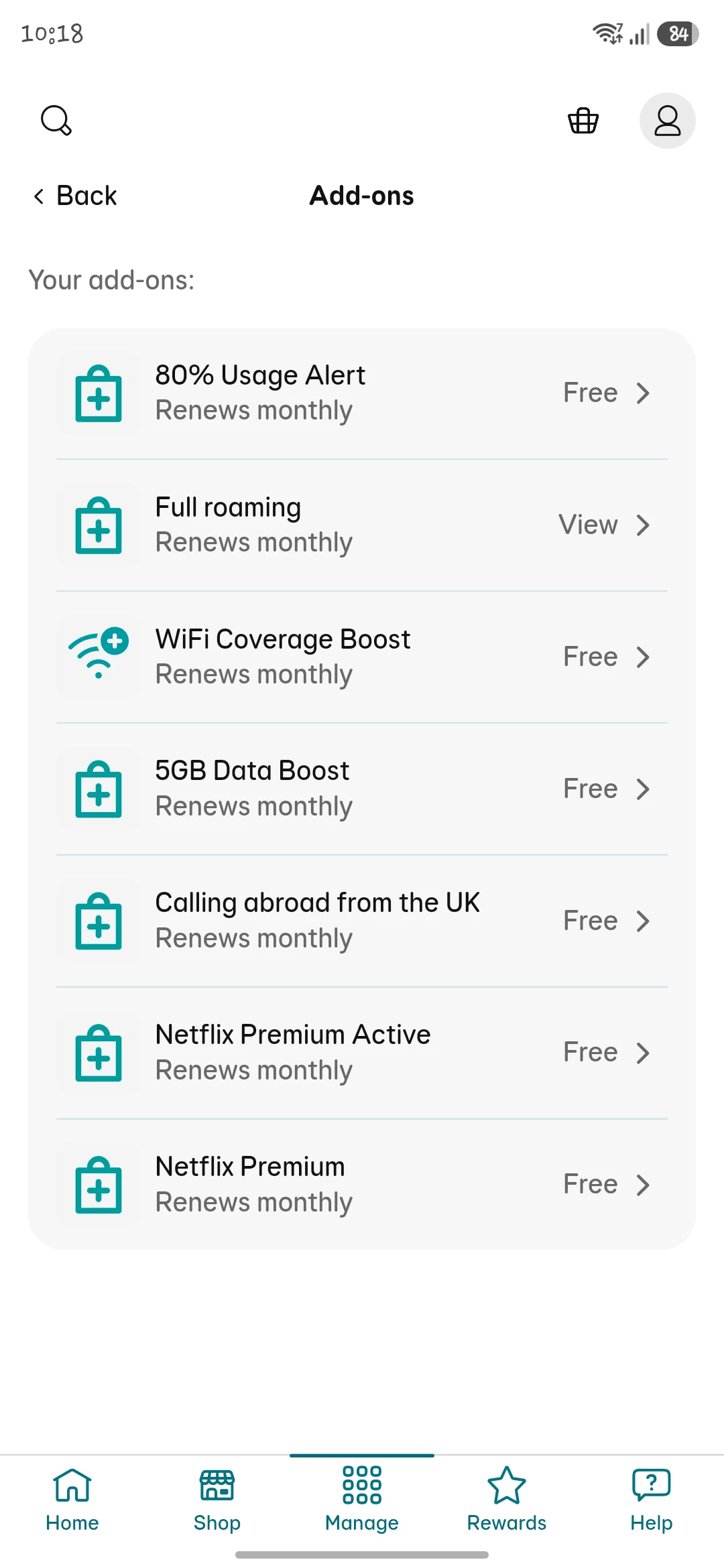Switch to the Shop tab
Image resolution: width=724 pixels, height=1568 pixels.
pos(217,1500)
